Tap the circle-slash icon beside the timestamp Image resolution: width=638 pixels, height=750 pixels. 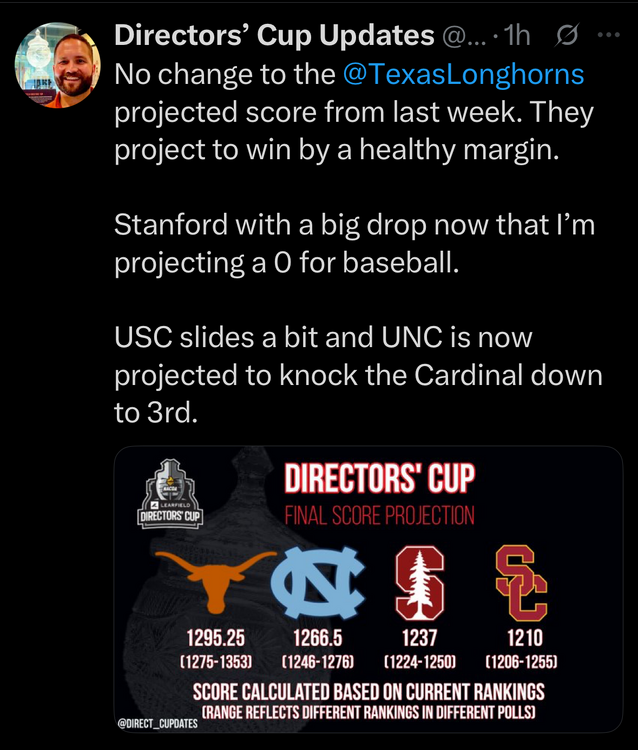[x=564, y=36]
